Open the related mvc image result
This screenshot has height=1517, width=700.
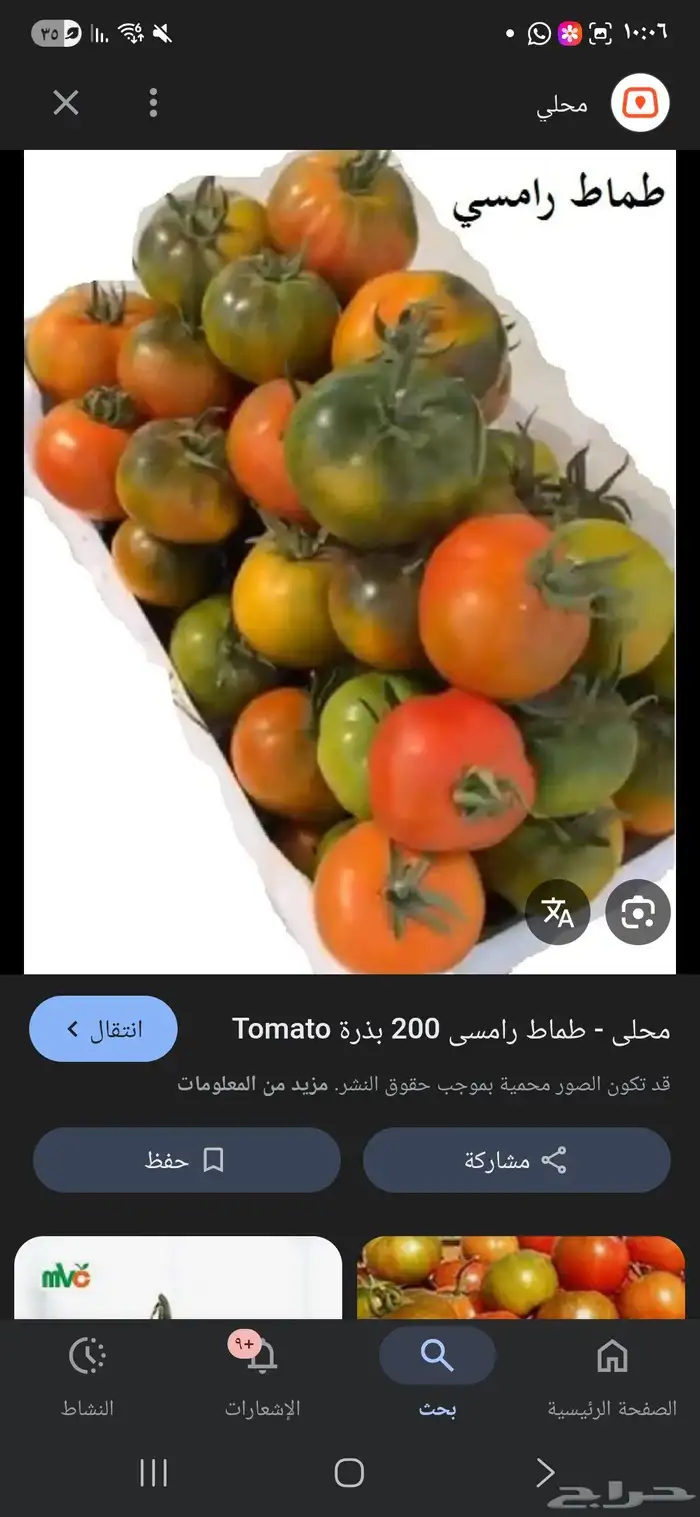[178, 1278]
